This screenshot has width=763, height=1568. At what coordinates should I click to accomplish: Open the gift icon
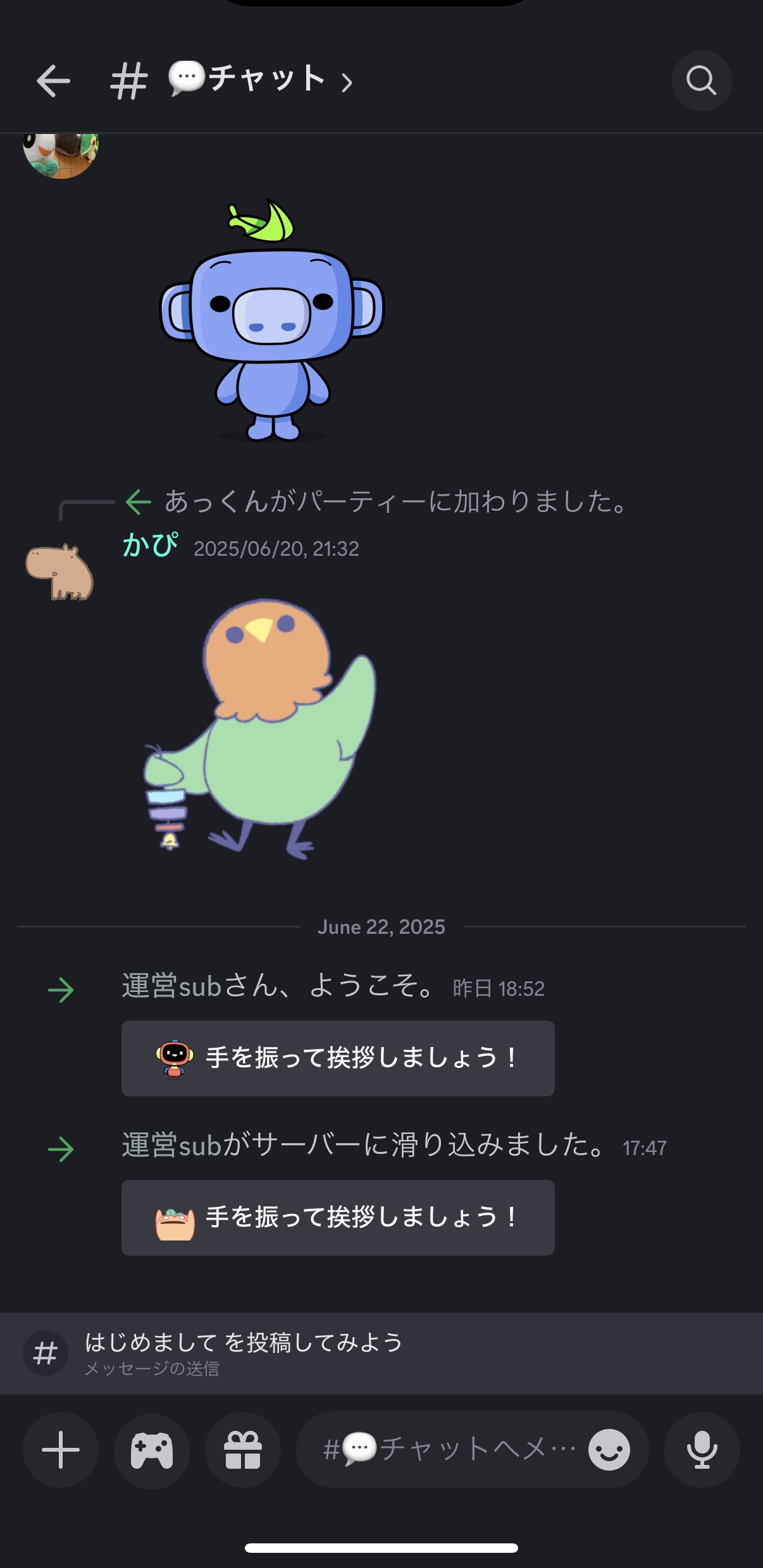243,1450
